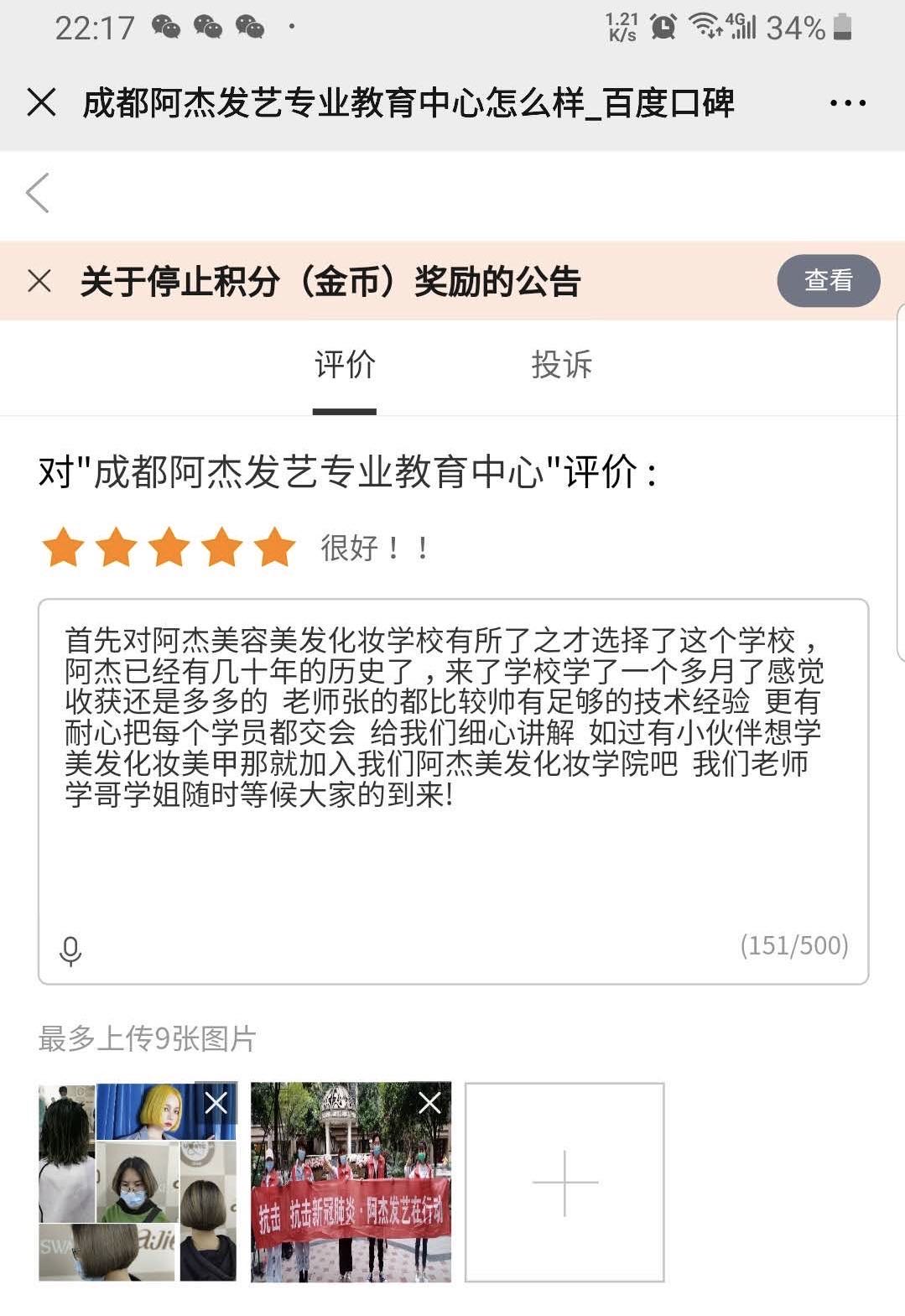Switch to the 评价 tab
The image size is (905, 1316).
(345, 365)
